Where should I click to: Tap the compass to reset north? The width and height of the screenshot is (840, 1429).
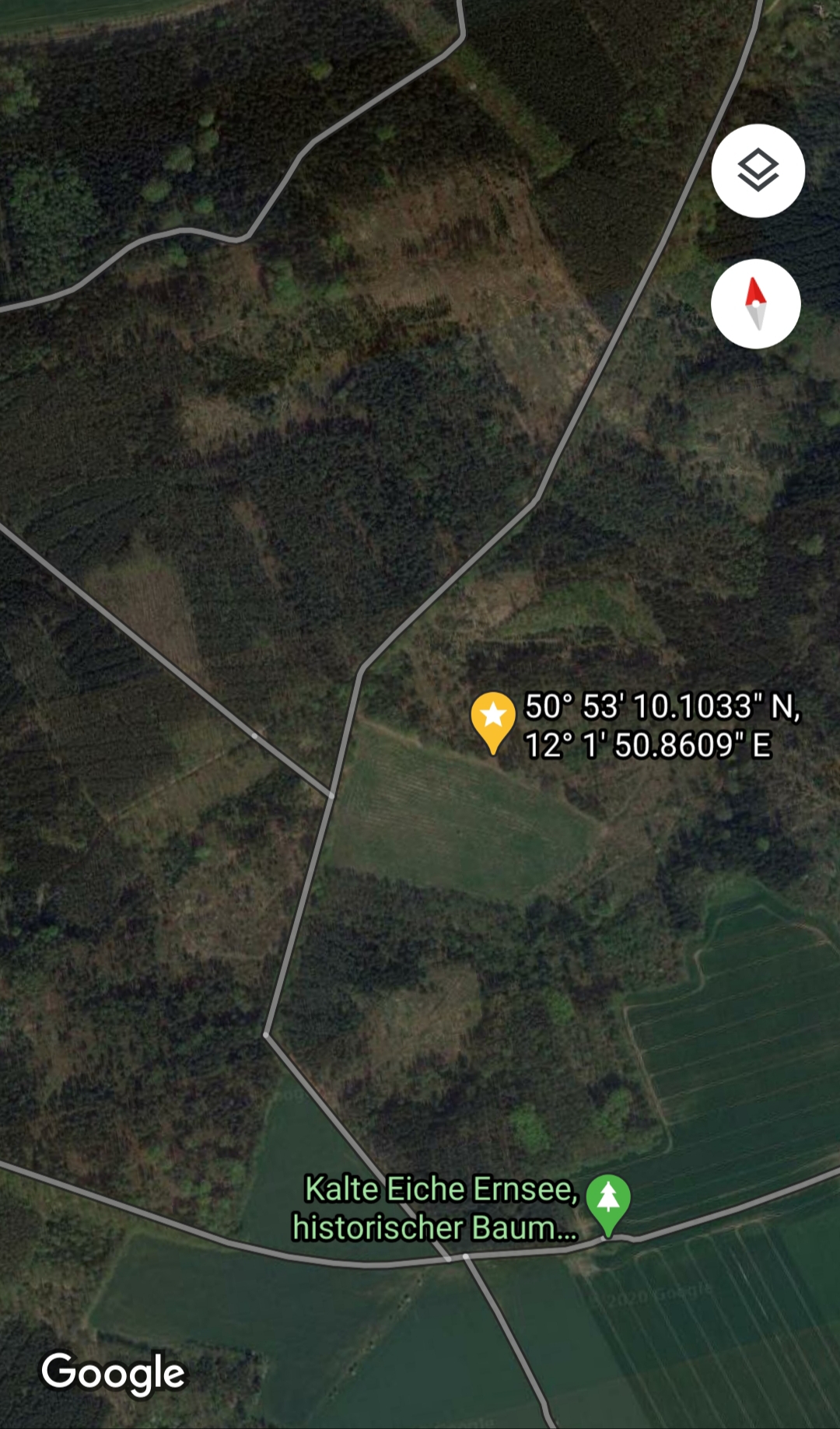click(755, 303)
